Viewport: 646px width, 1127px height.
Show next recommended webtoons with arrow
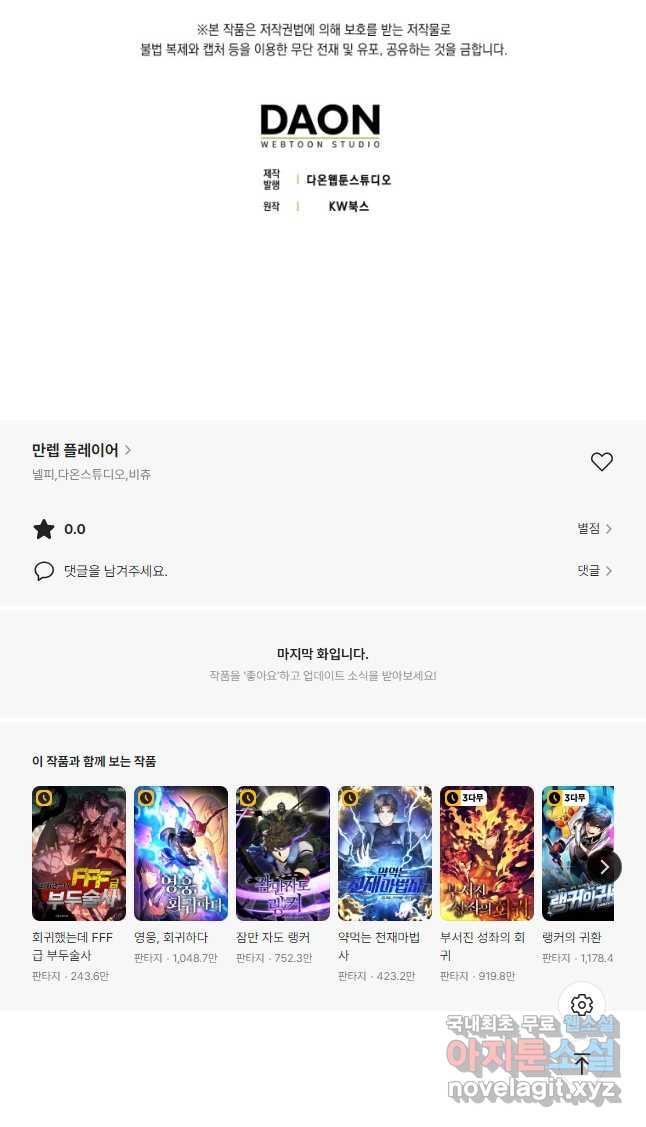pos(604,867)
